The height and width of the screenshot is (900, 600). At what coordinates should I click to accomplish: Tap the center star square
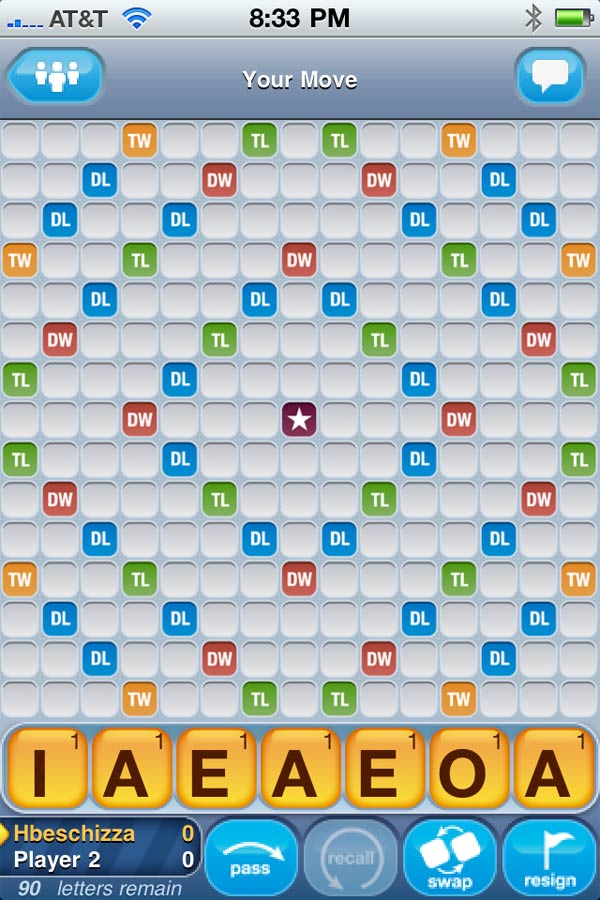click(299, 419)
